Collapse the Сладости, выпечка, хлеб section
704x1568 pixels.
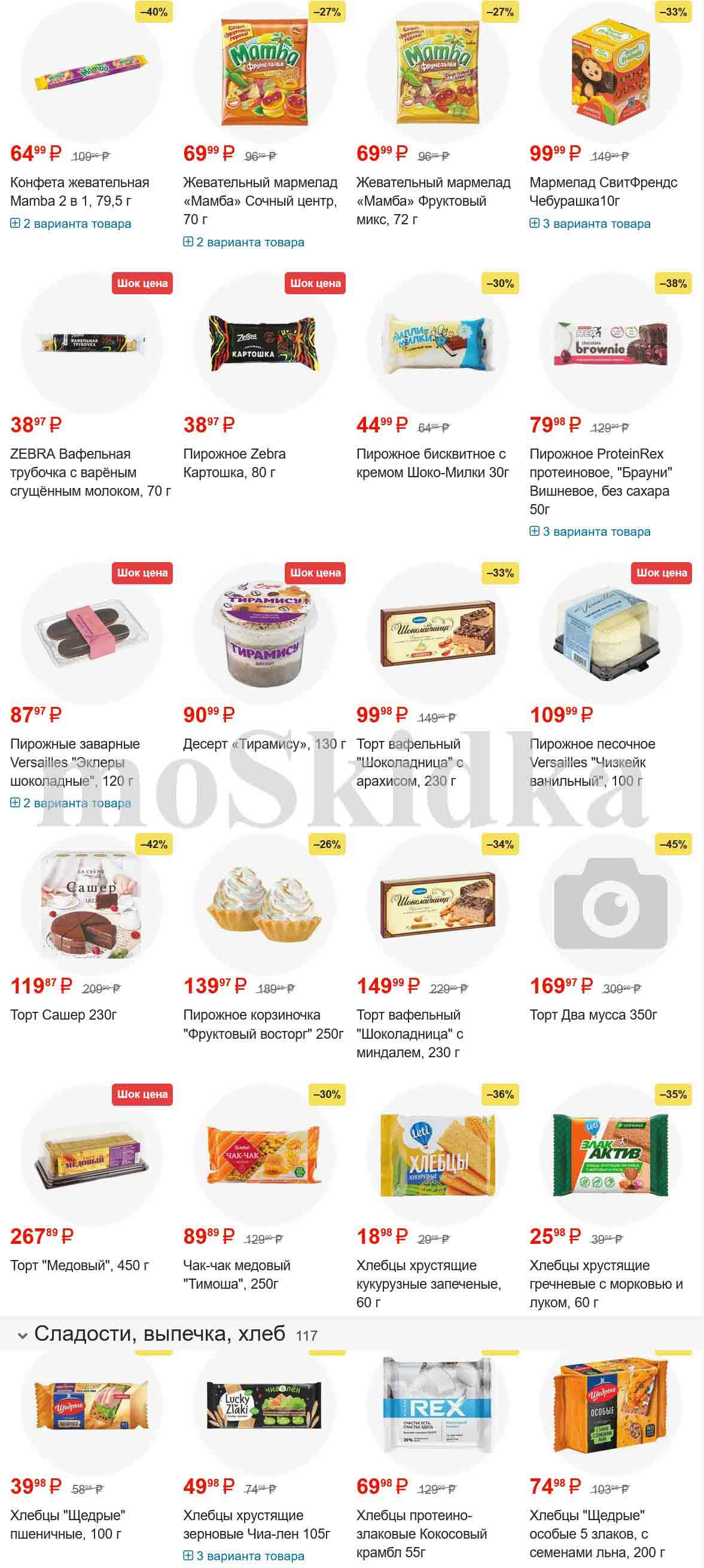(x=23, y=1336)
